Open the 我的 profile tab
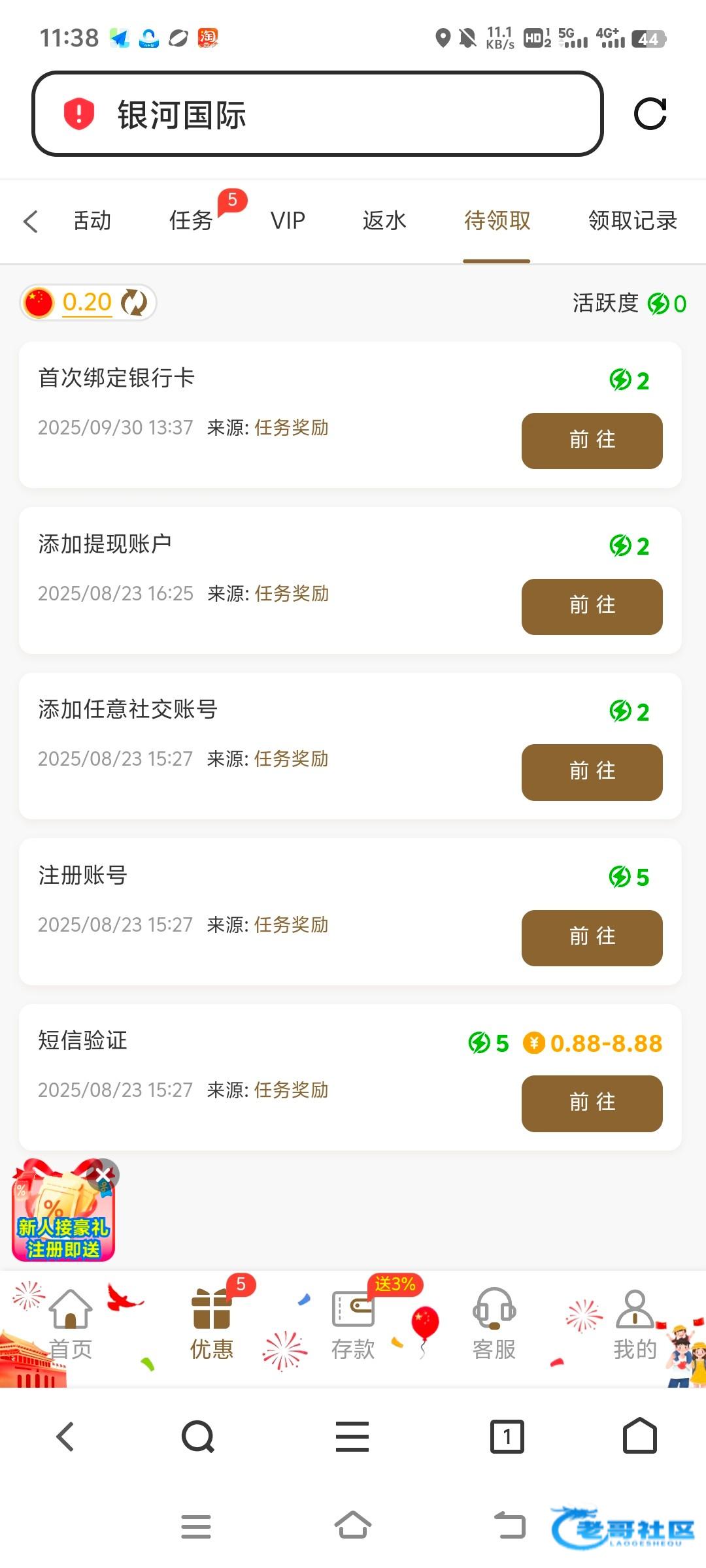This screenshot has height=1568, width=706. [635, 1324]
